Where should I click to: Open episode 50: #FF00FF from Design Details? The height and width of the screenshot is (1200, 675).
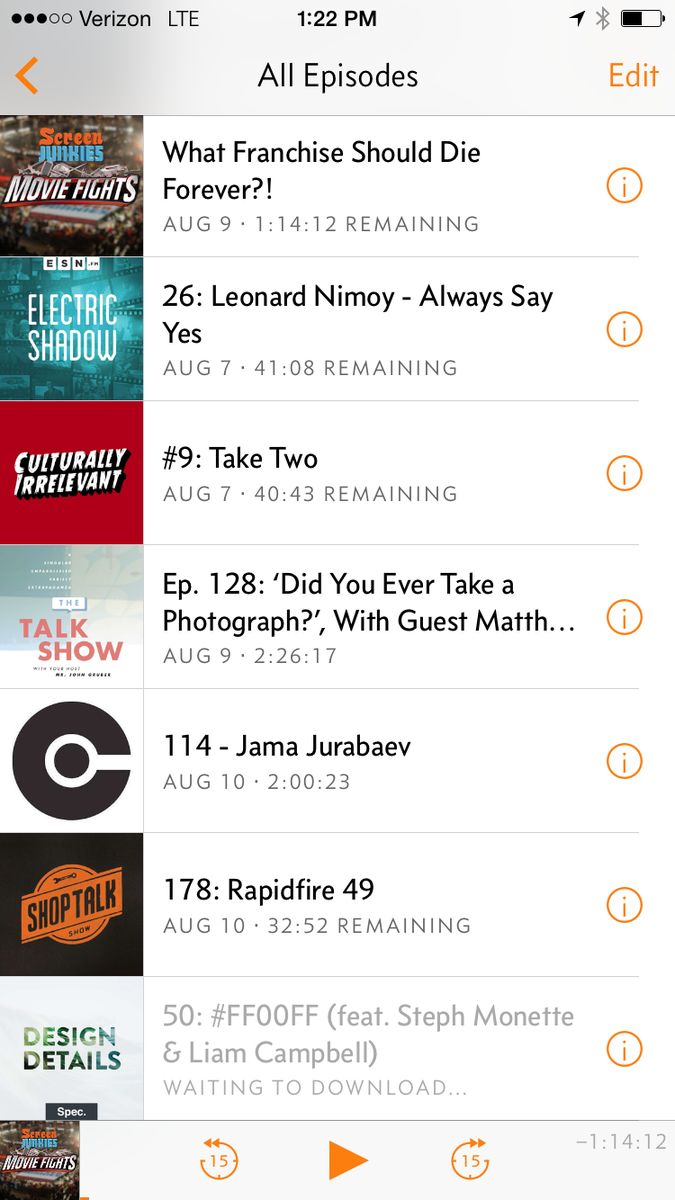click(x=370, y=1048)
